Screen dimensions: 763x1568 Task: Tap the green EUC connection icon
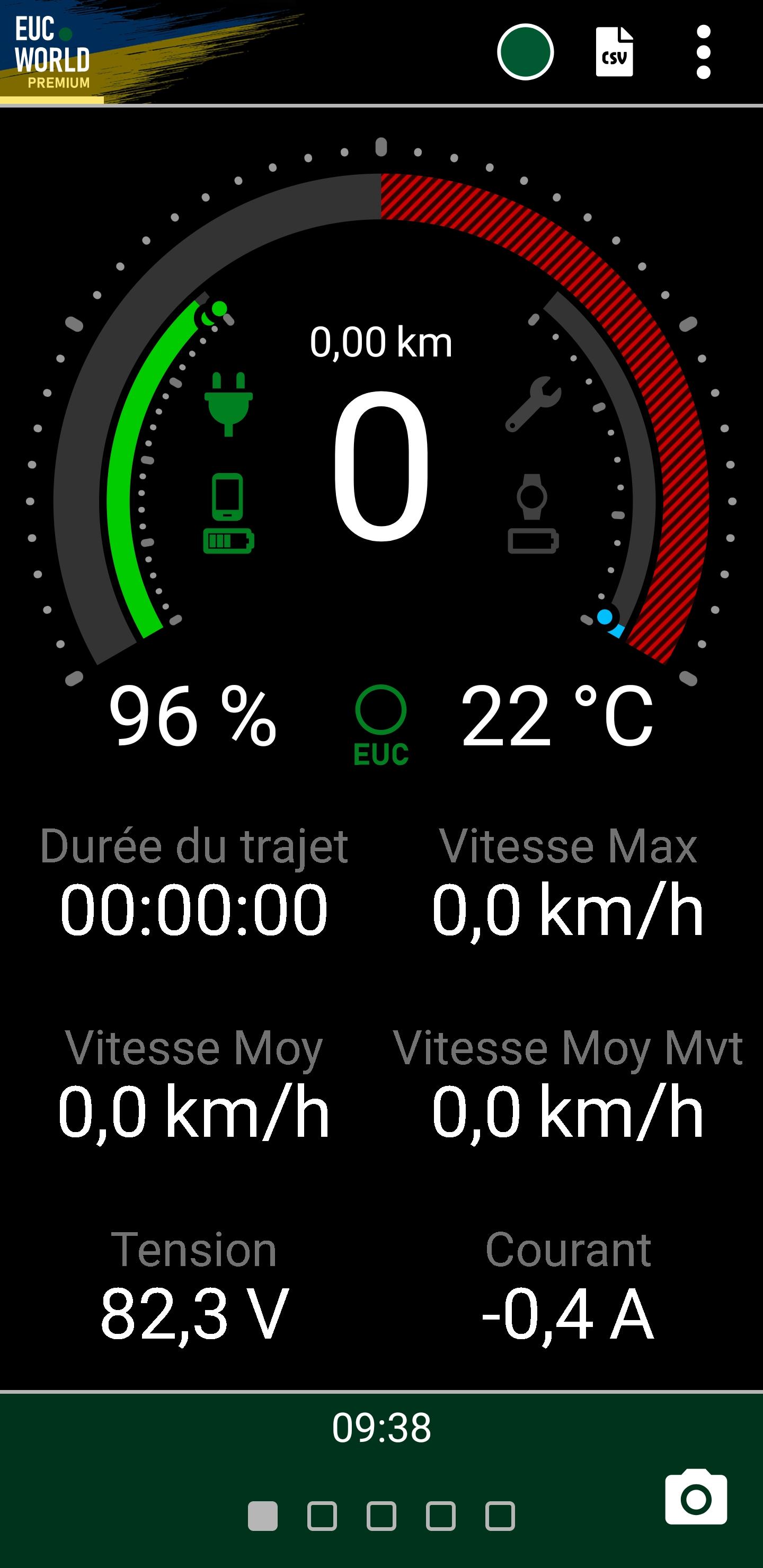click(380, 725)
